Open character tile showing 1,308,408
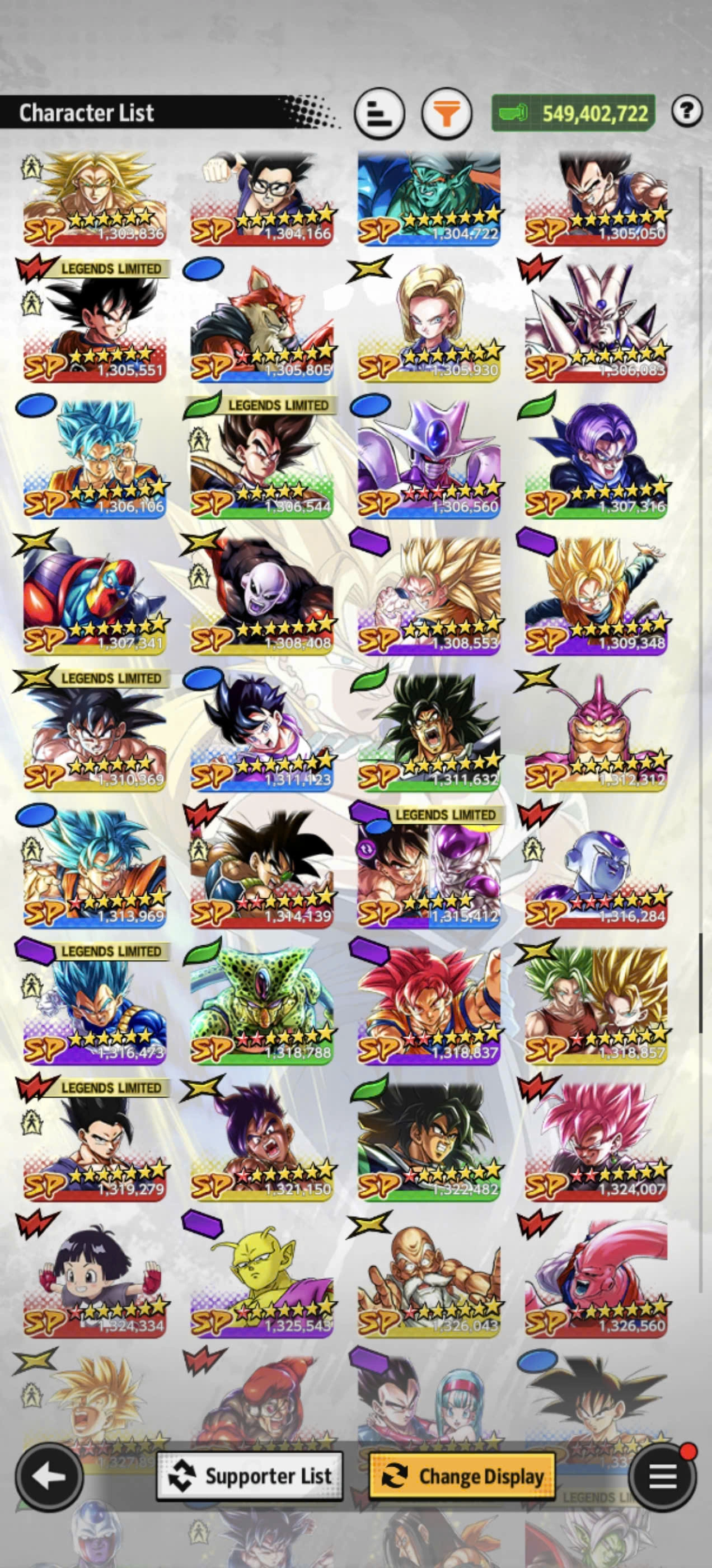This screenshot has height=1568, width=712. pos(261,594)
